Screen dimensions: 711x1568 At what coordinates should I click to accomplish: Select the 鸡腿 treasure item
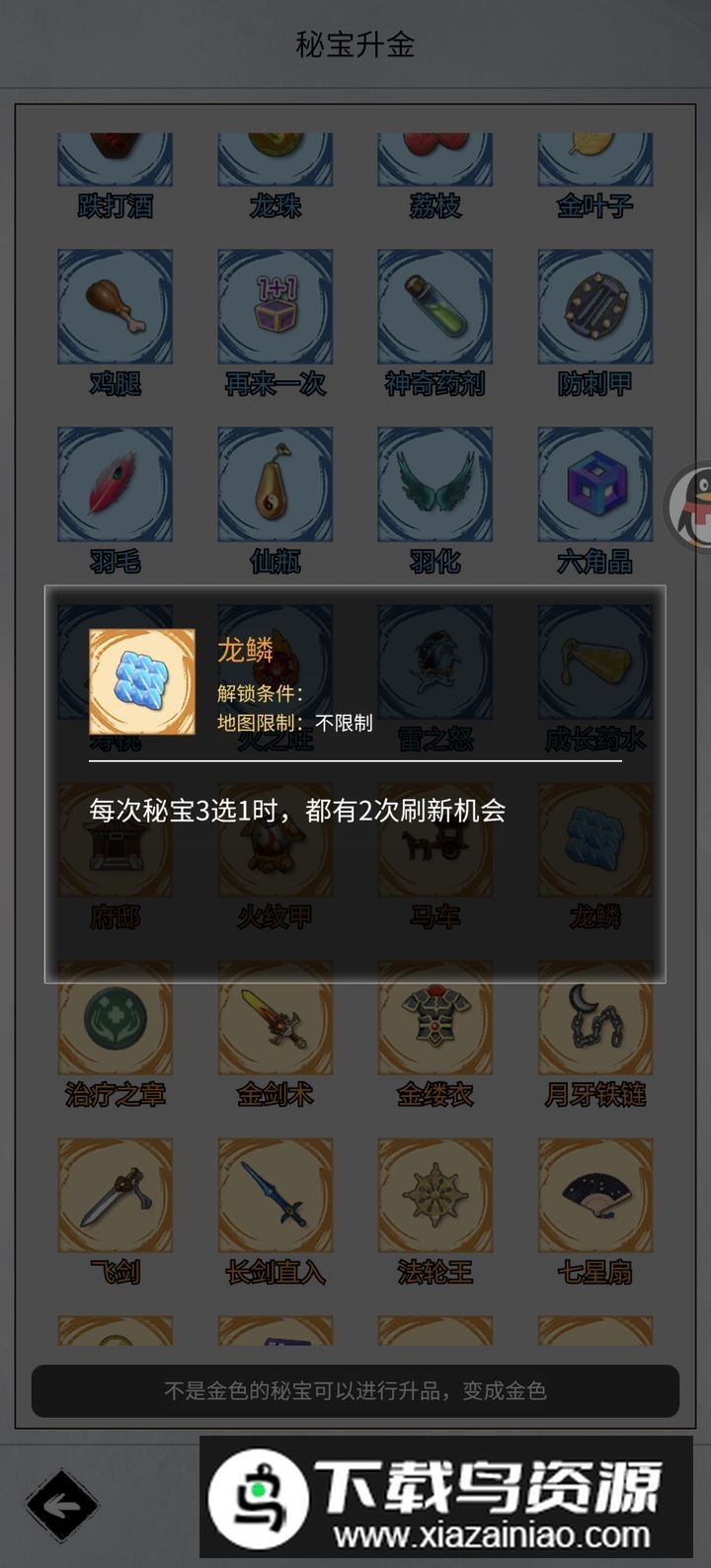(116, 307)
